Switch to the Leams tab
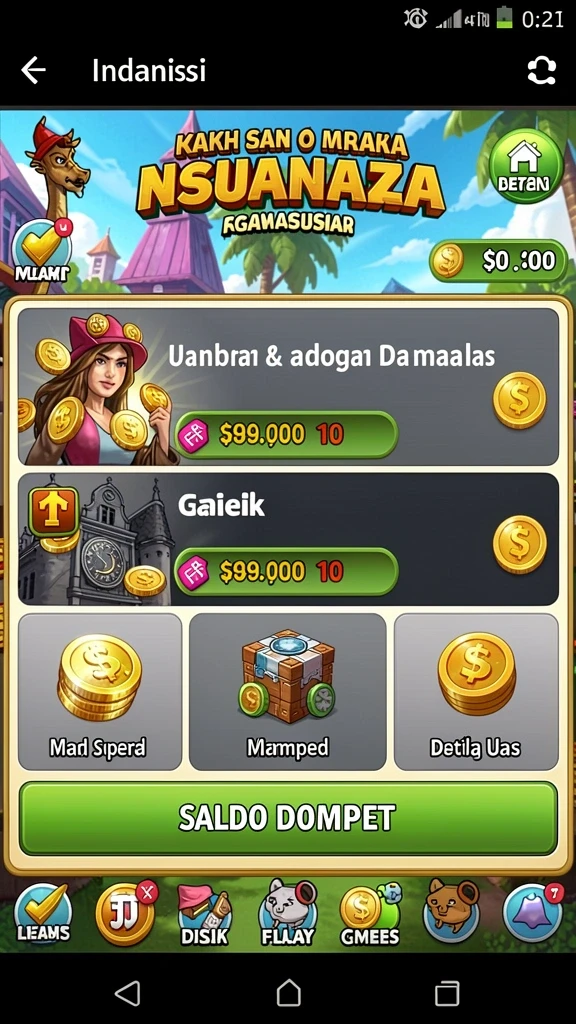Image resolution: width=576 pixels, height=1024 pixels. 43,915
